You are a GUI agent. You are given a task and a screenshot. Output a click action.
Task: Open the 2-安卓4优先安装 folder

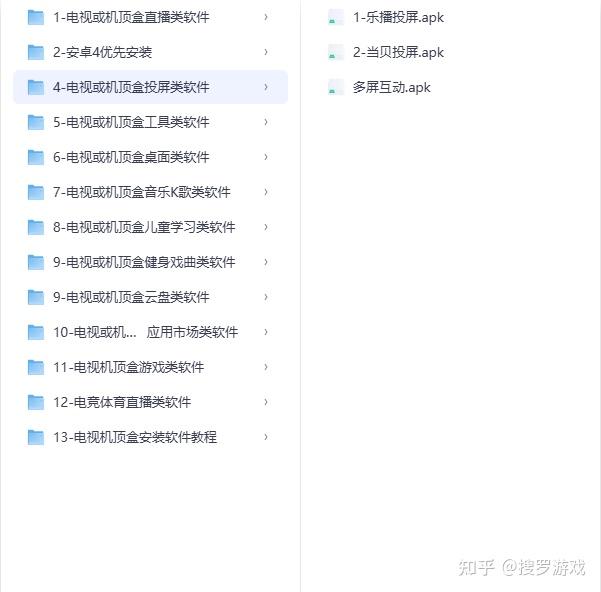click(x=102, y=52)
